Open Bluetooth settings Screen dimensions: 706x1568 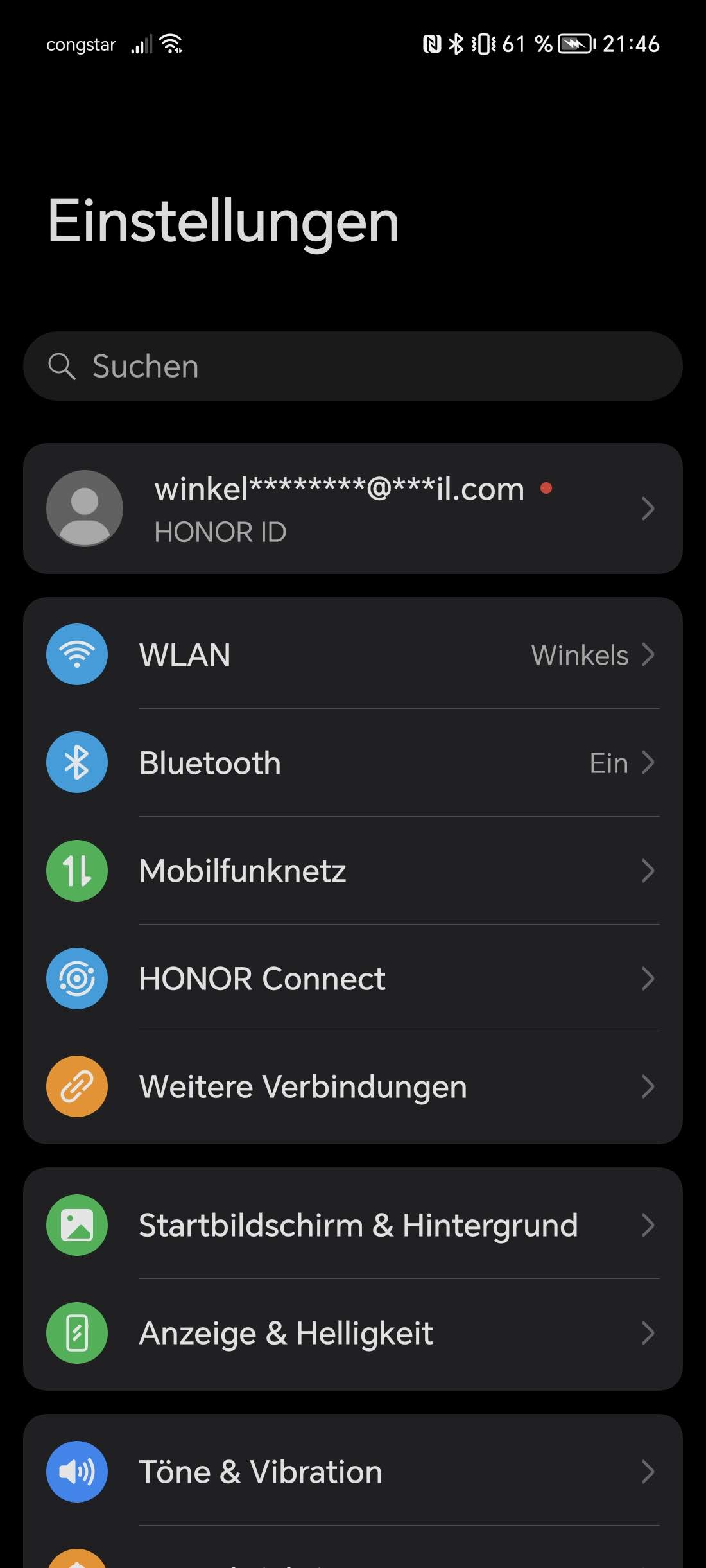[x=353, y=762]
